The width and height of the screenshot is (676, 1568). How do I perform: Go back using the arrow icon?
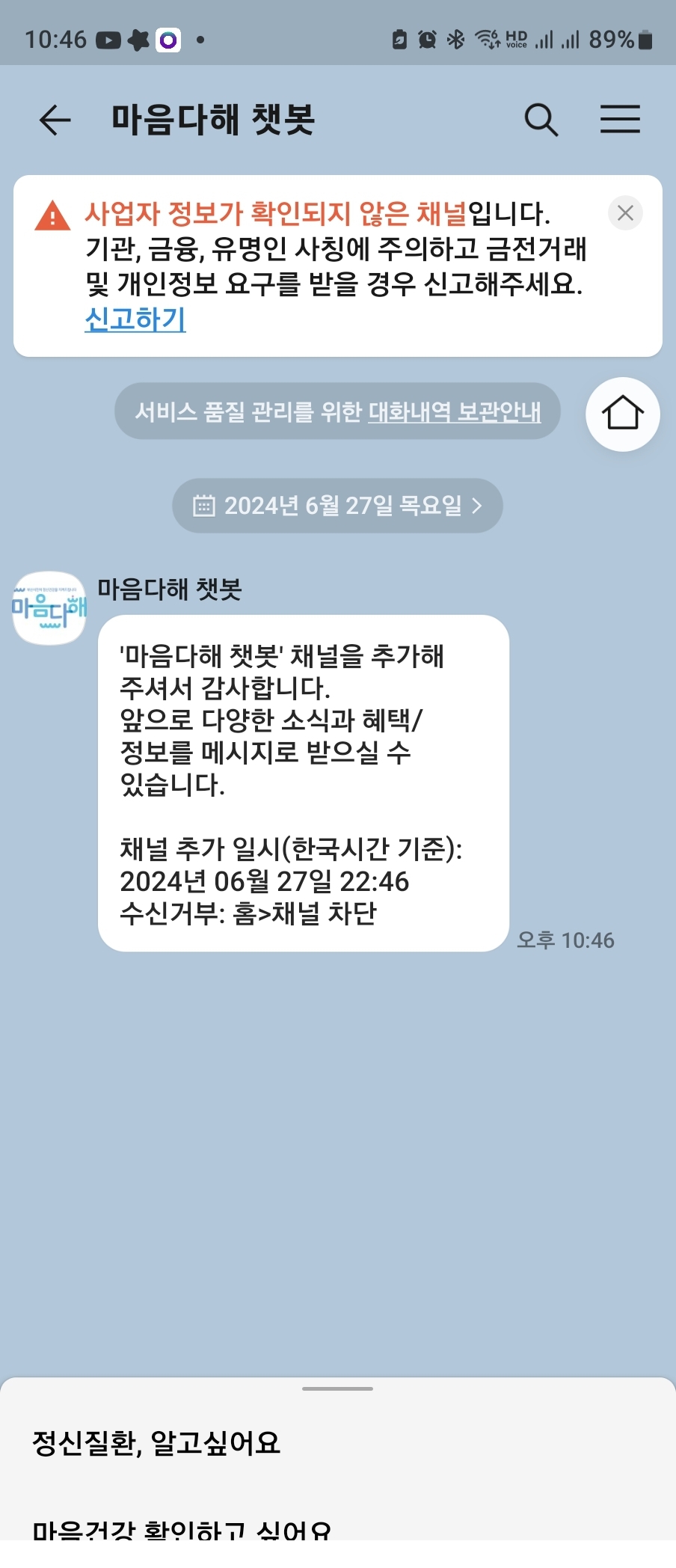coord(55,120)
